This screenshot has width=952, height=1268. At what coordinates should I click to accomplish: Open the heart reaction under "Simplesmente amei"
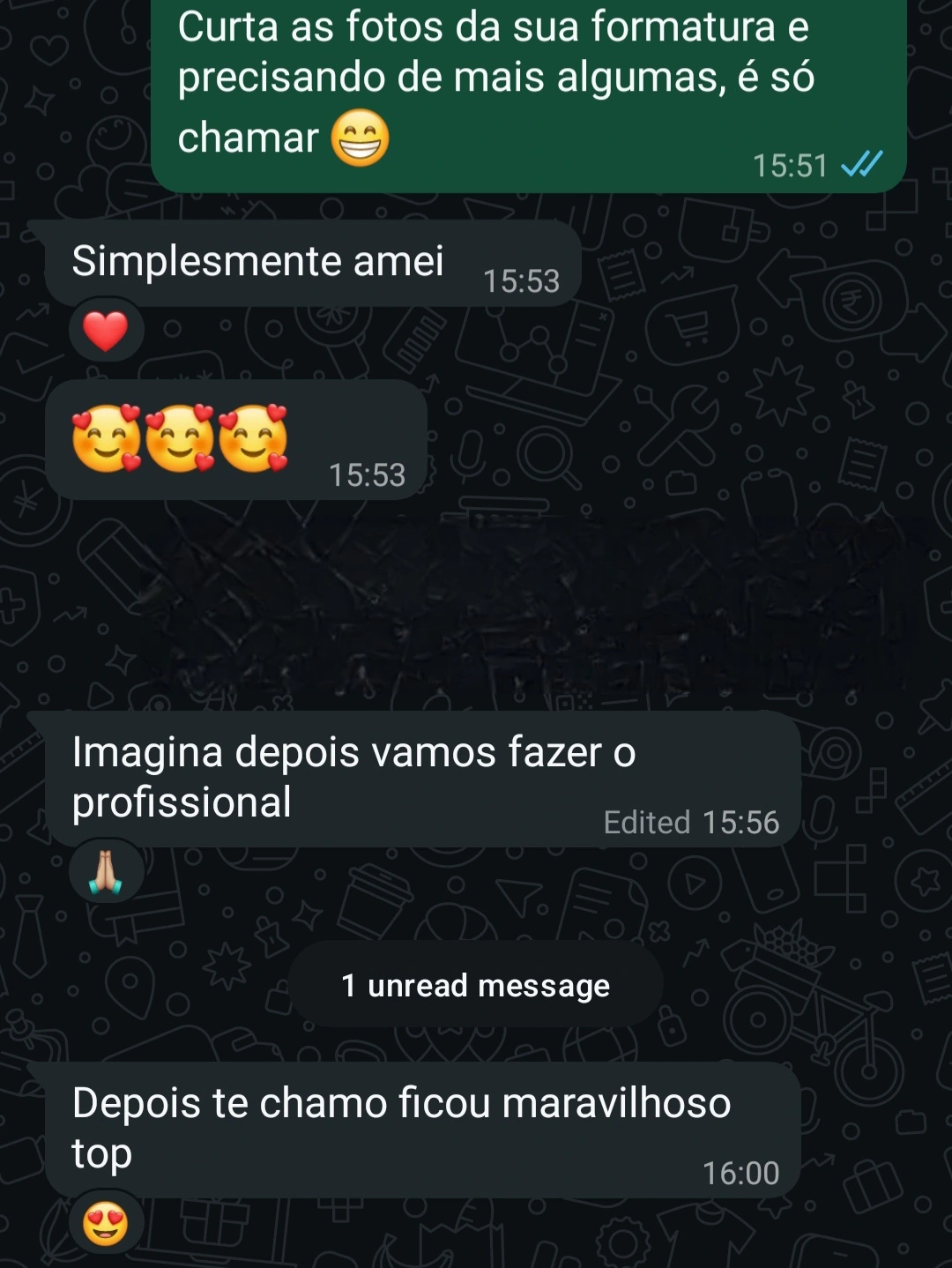[106, 331]
